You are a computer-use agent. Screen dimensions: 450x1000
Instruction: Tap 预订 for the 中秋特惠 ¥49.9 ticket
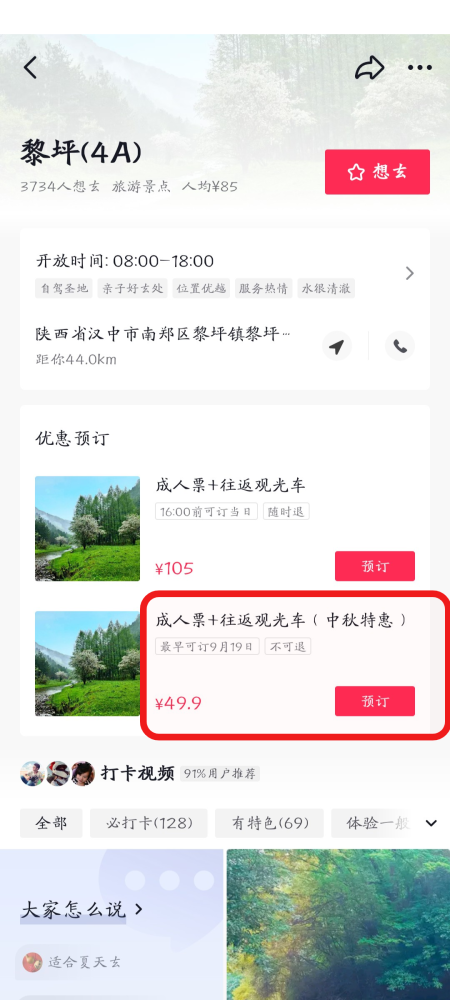tap(375, 701)
